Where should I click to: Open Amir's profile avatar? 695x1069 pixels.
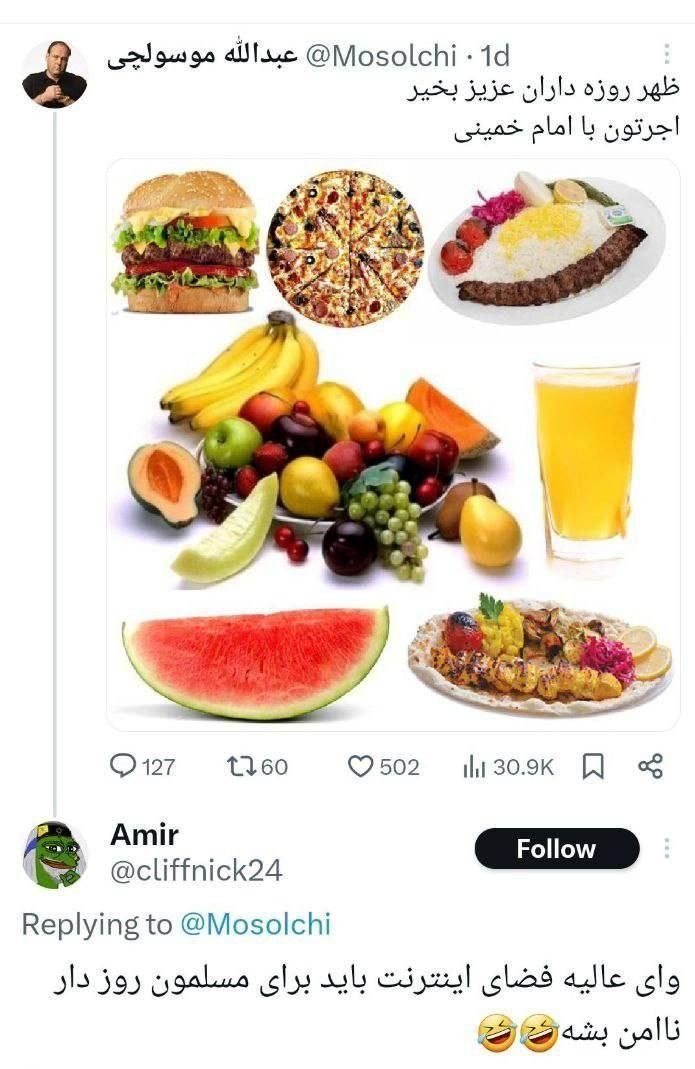tap(55, 854)
